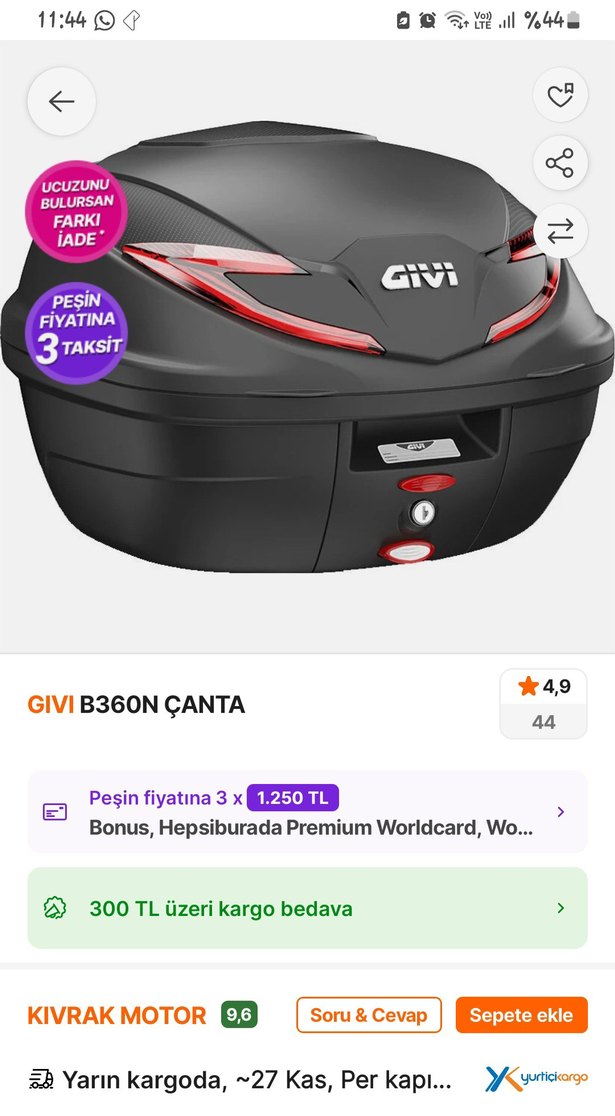Viewport: 615px width, 1116px height.
Task: Go back using the arrow button
Action: (61, 101)
